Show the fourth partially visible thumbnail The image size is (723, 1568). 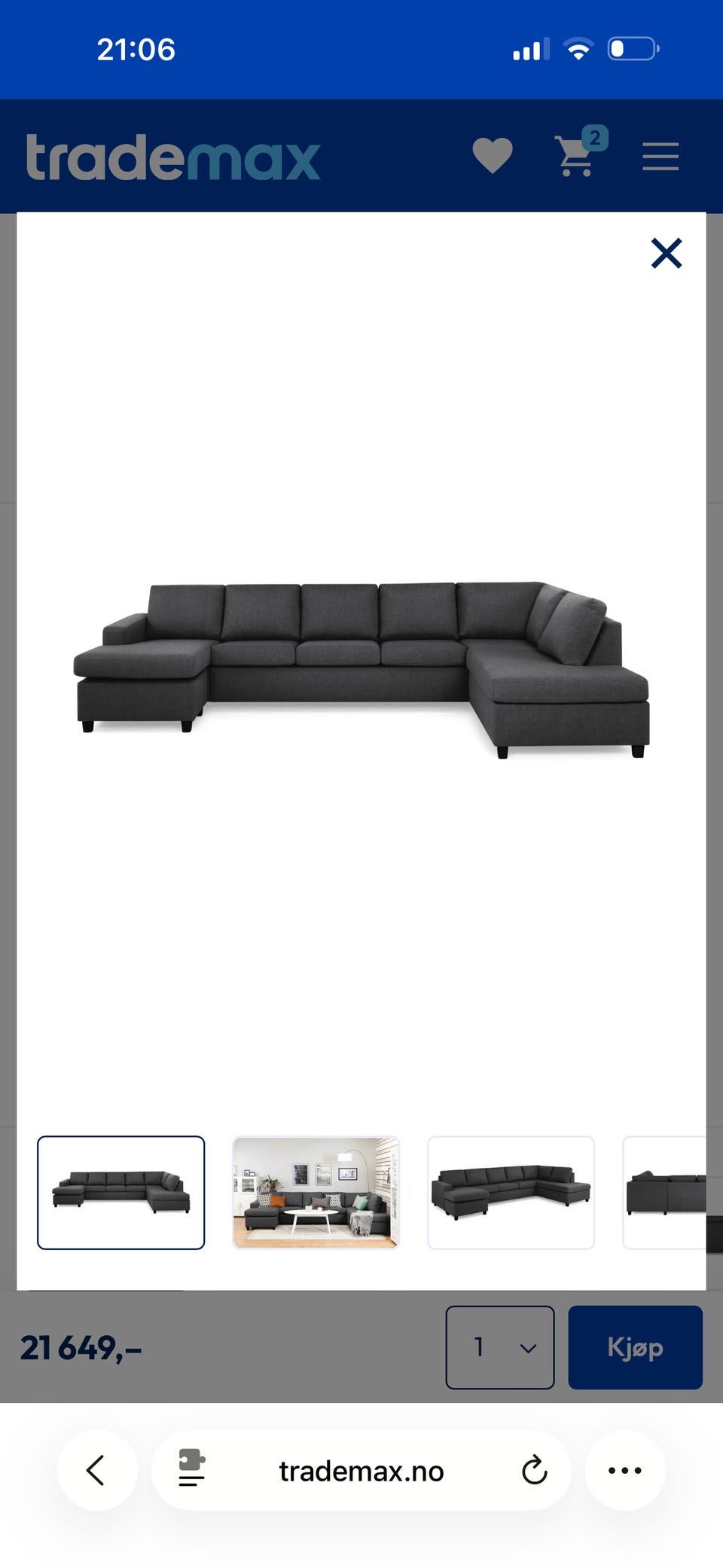click(664, 1193)
